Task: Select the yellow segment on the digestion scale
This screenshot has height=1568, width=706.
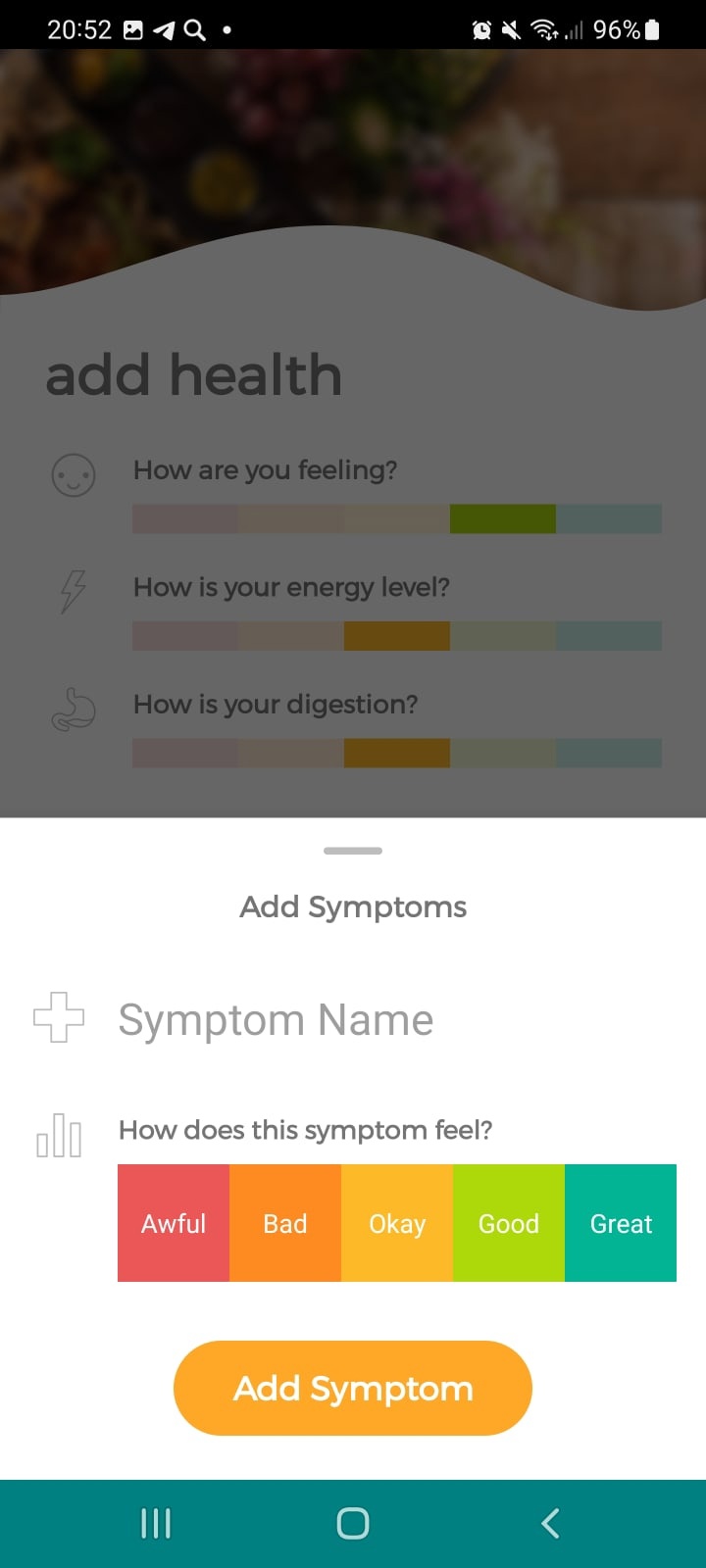Action: 396,753
